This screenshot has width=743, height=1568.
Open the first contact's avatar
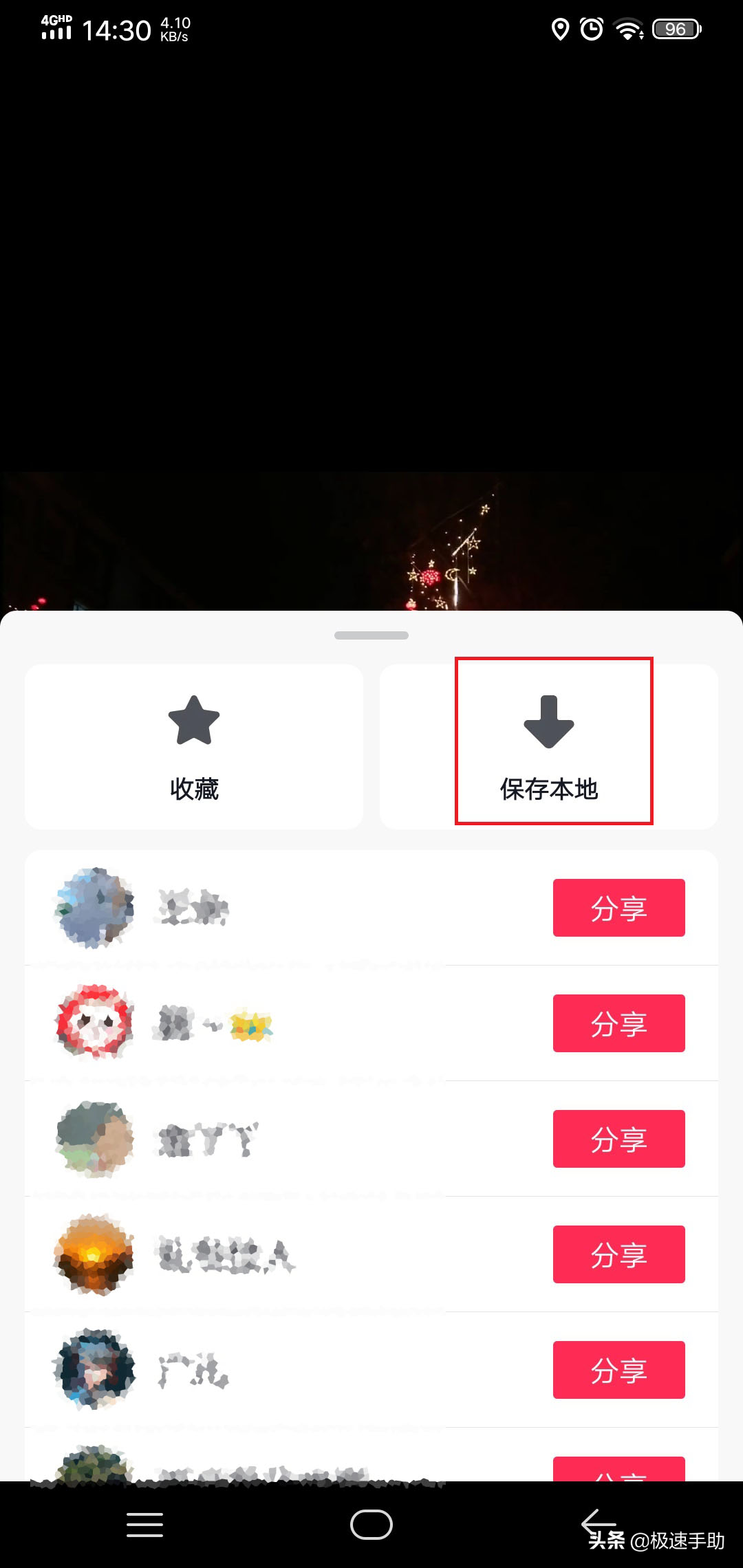[94, 908]
